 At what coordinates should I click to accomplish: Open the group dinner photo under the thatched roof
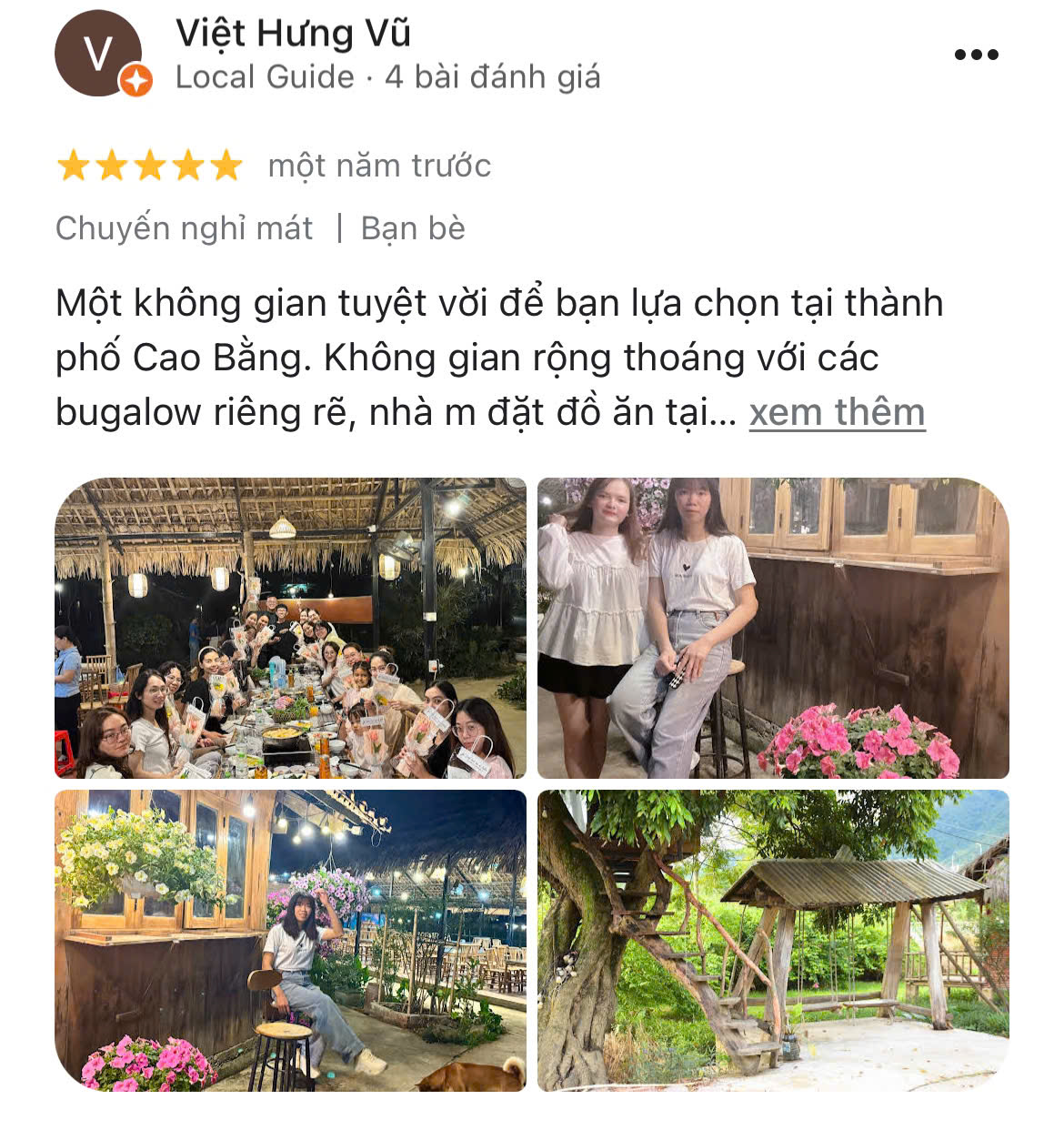click(x=290, y=628)
